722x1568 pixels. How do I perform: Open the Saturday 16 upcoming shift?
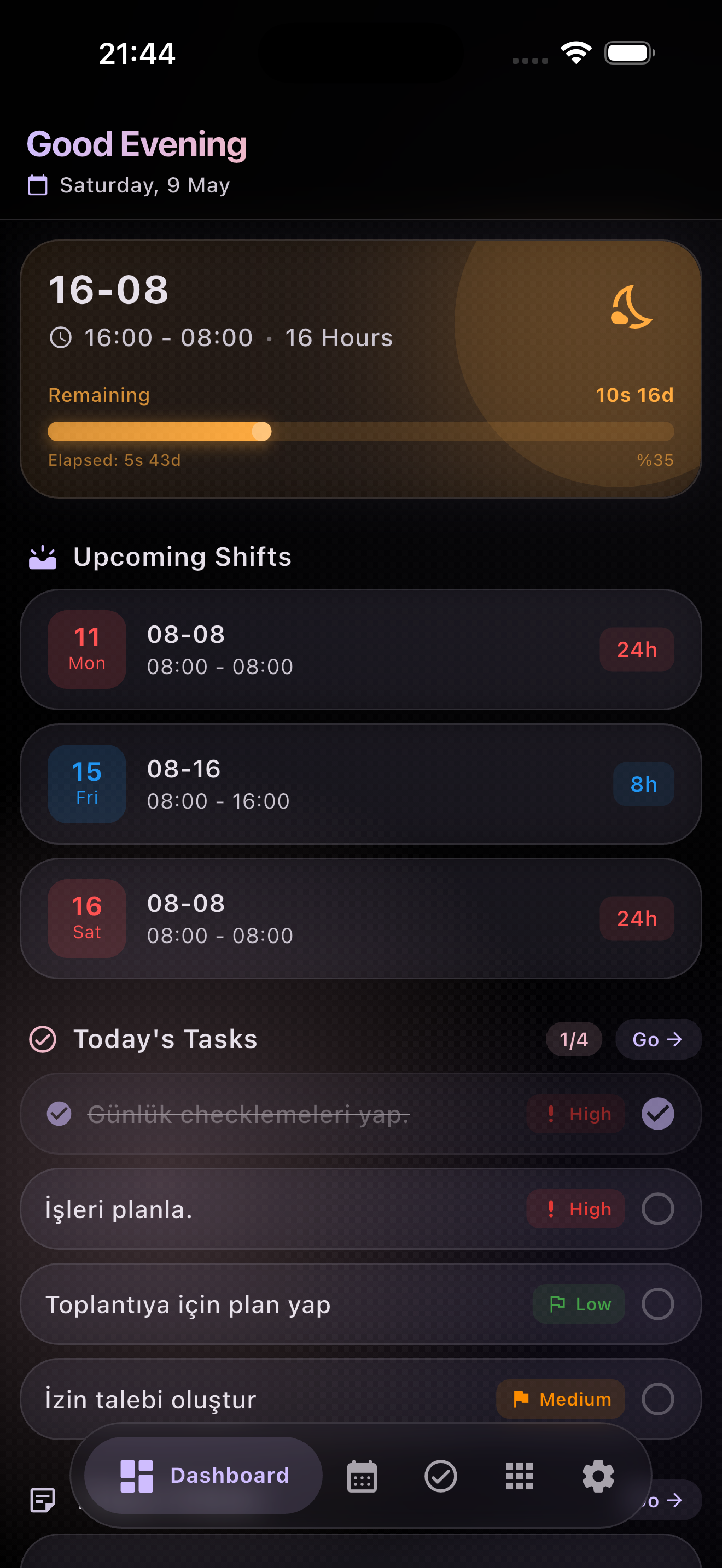[x=361, y=918]
